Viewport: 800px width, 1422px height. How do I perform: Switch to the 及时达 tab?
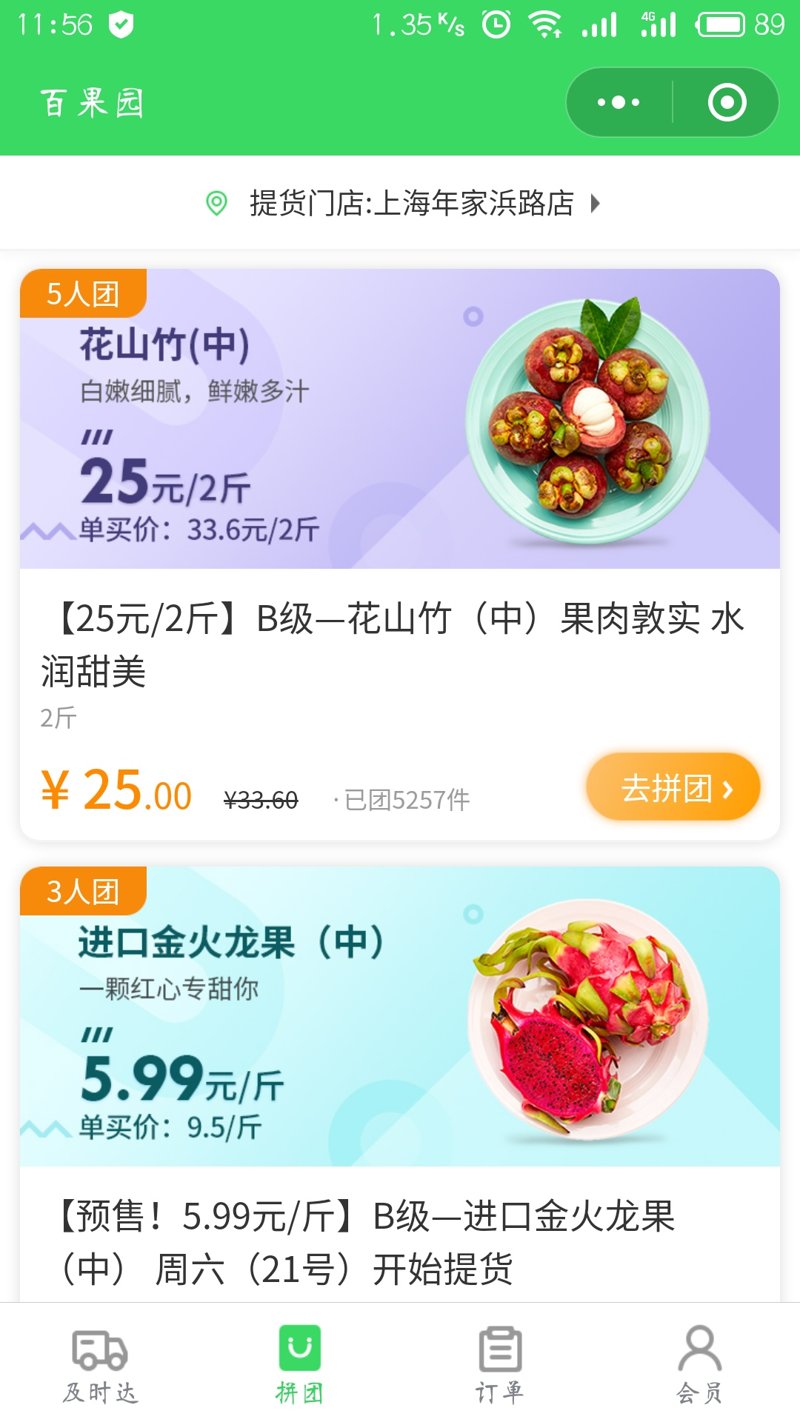(x=100, y=1364)
